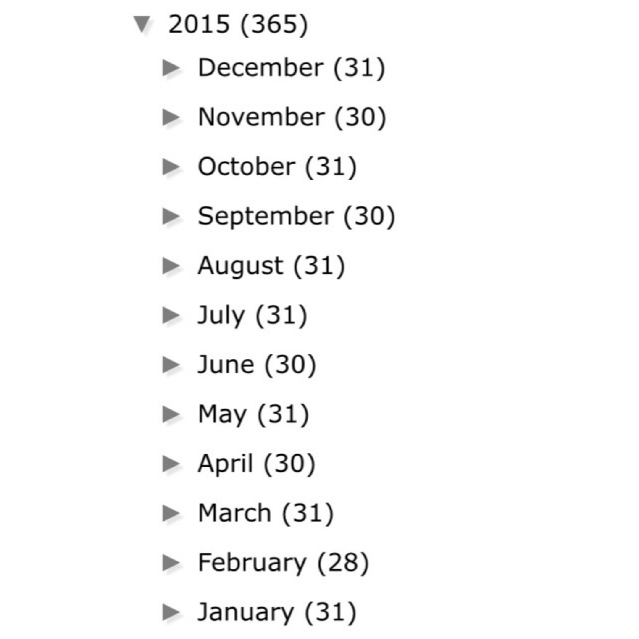Expand the July archive month
The height and width of the screenshot is (639, 639).
(171, 315)
